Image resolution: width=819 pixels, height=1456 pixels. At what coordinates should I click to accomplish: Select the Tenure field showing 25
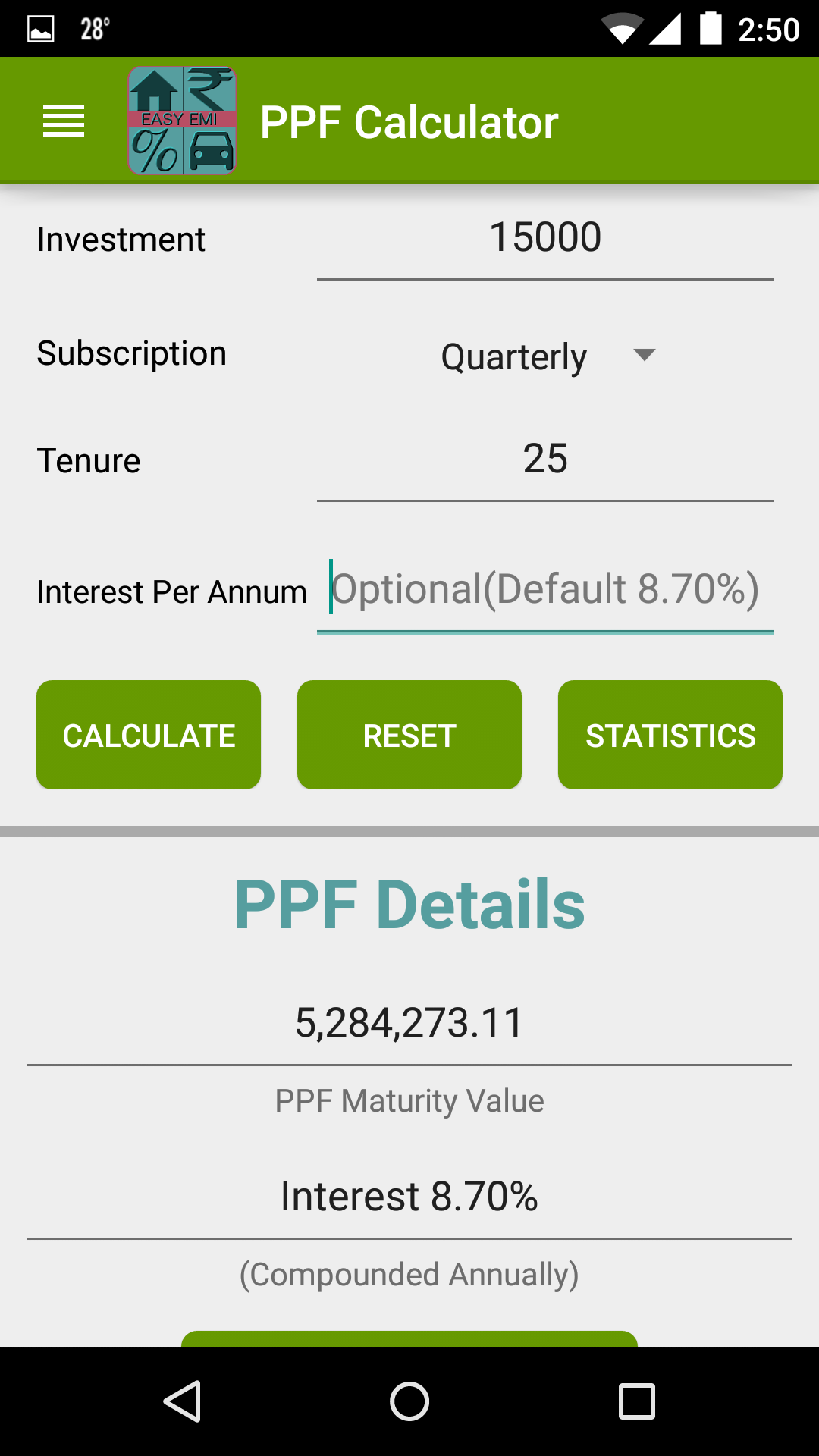(x=544, y=460)
